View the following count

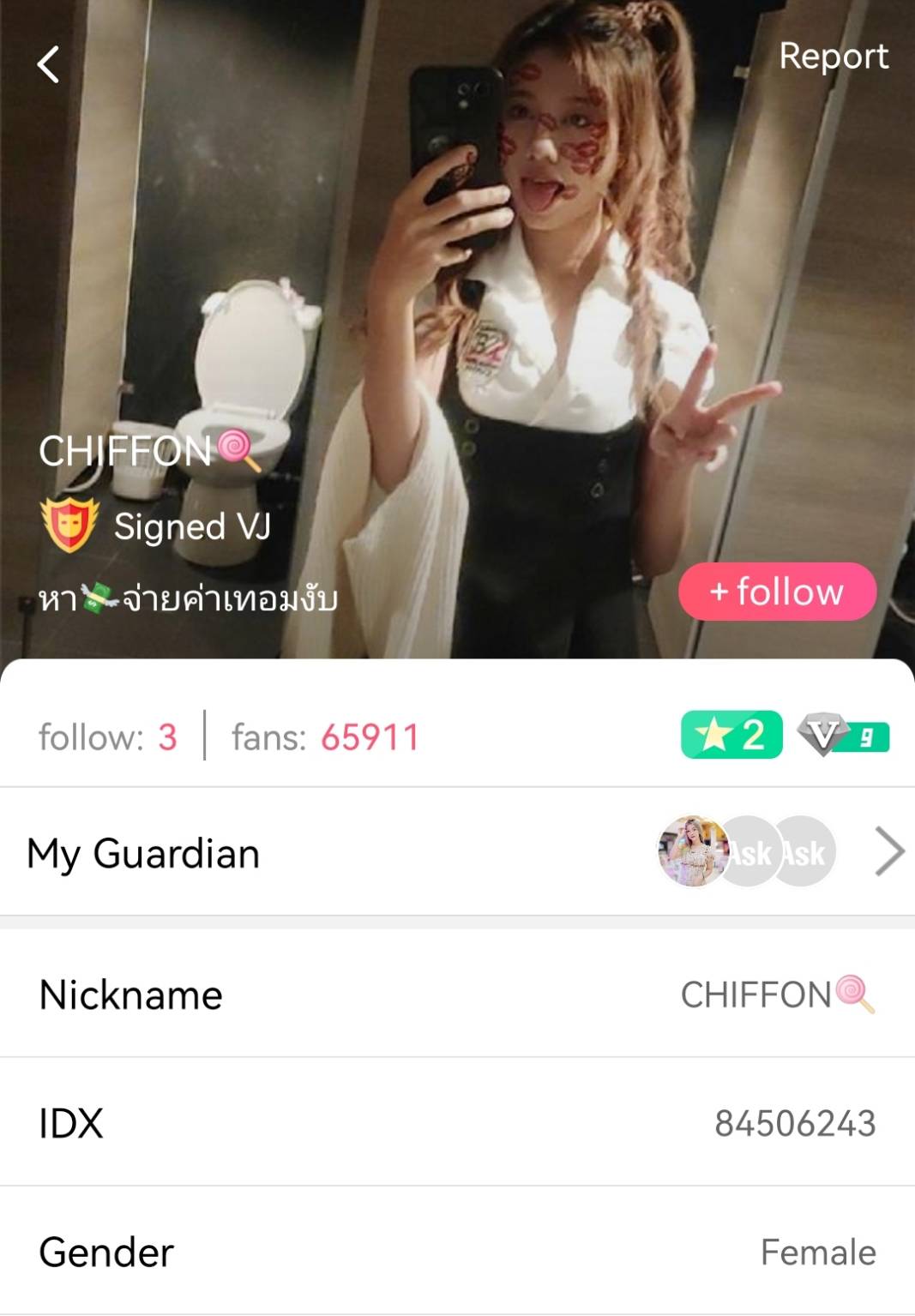108,737
